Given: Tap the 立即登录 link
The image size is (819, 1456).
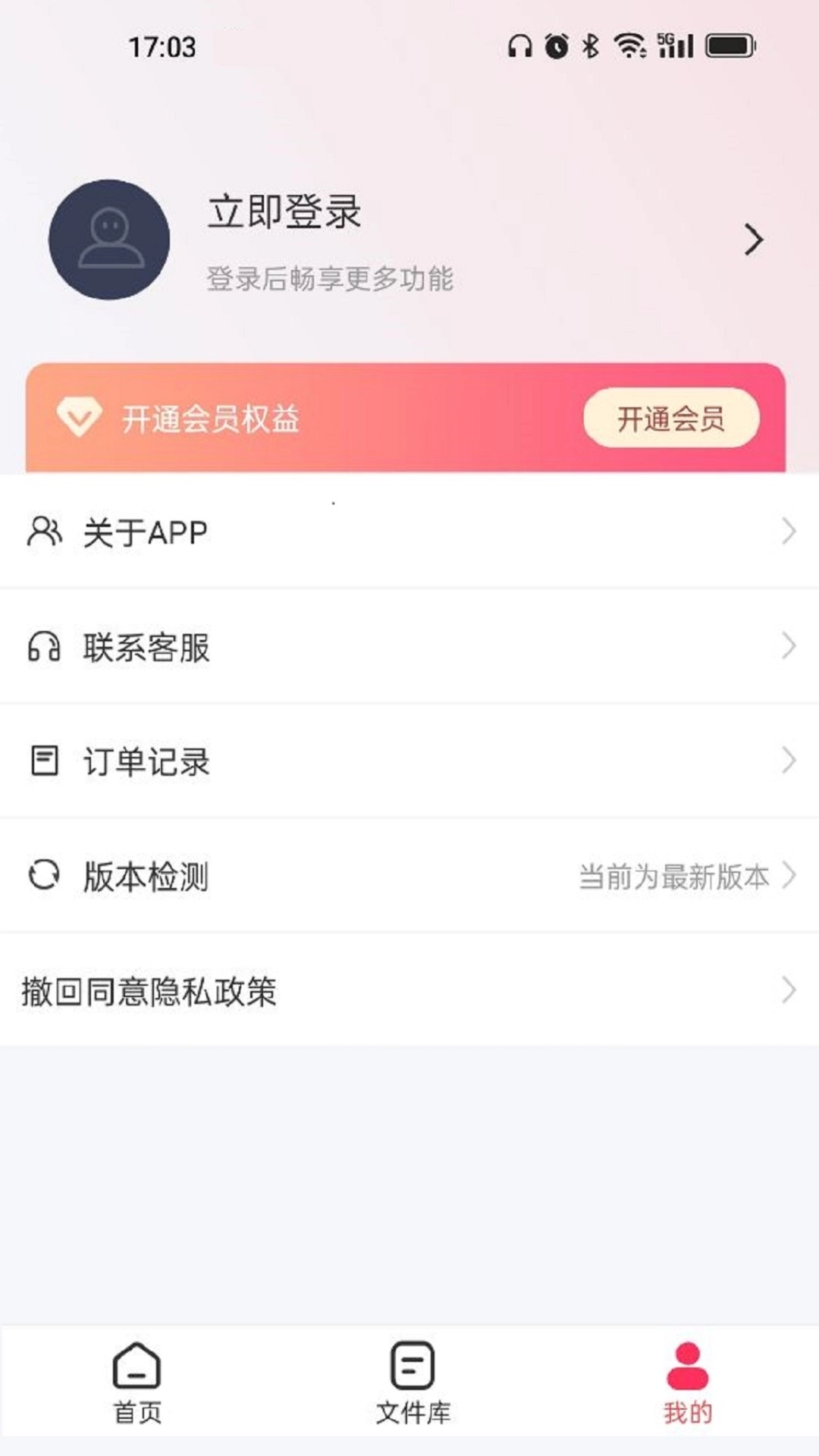Looking at the screenshot, I should click(284, 213).
